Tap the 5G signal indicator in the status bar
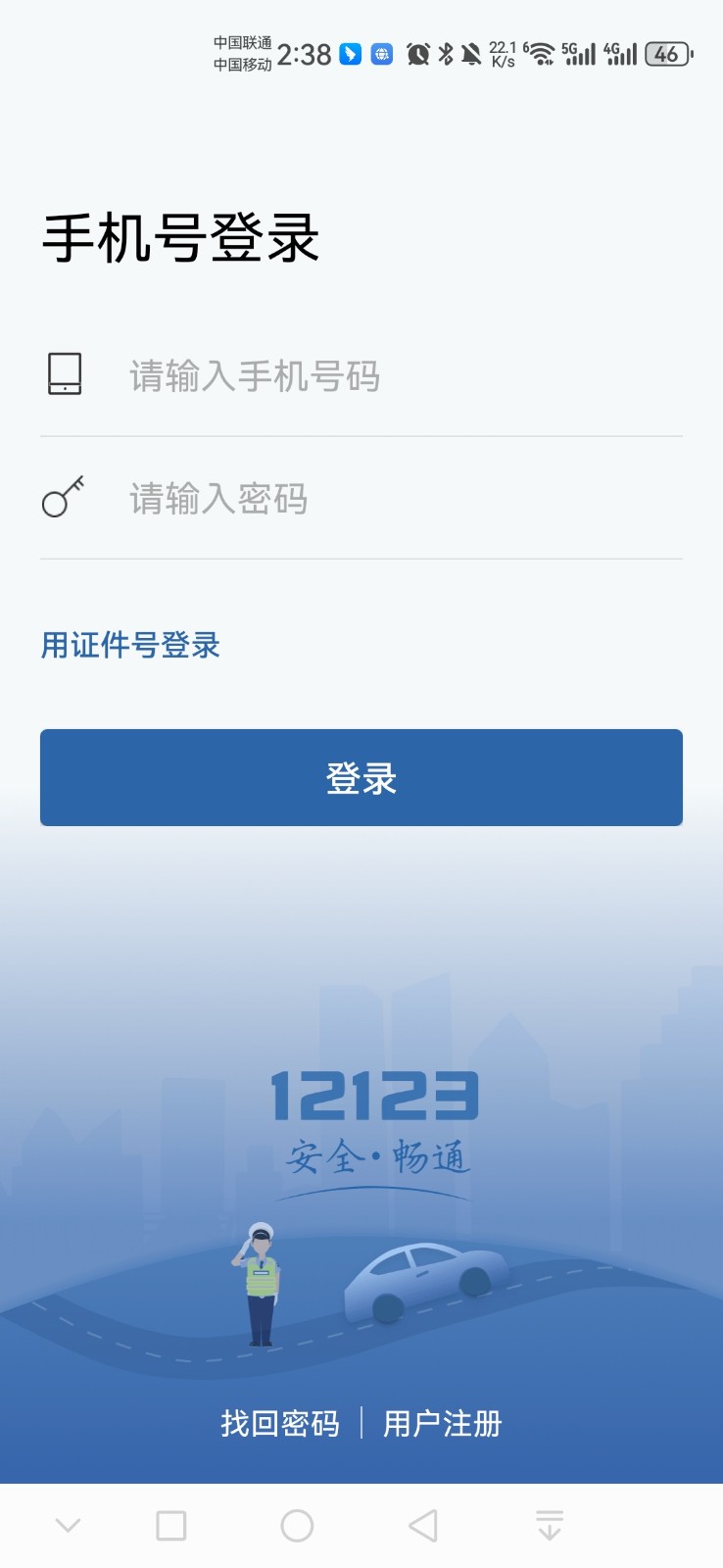The image size is (723, 1568). tap(580, 54)
